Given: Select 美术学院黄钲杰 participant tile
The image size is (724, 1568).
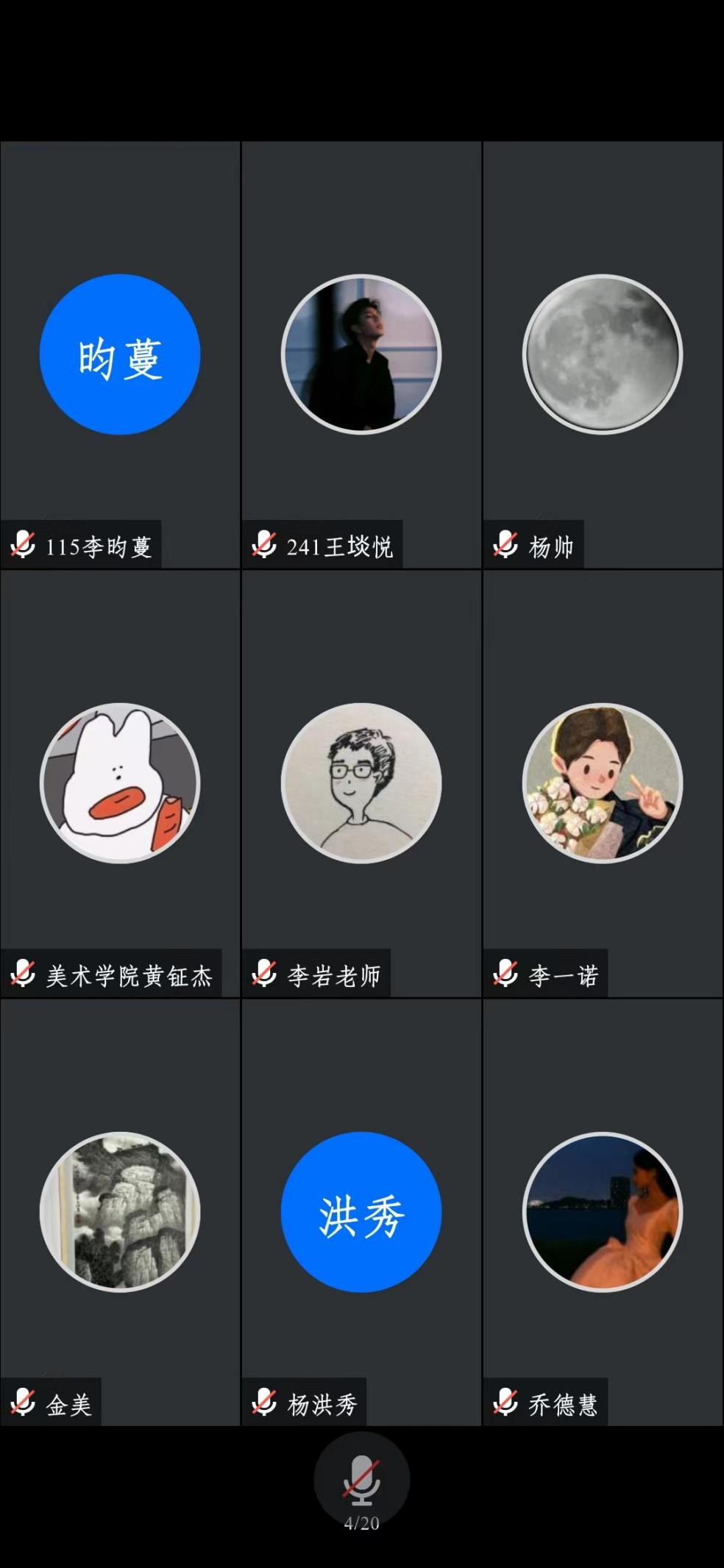Looking at the screenshot, I should tap(120, 783).
